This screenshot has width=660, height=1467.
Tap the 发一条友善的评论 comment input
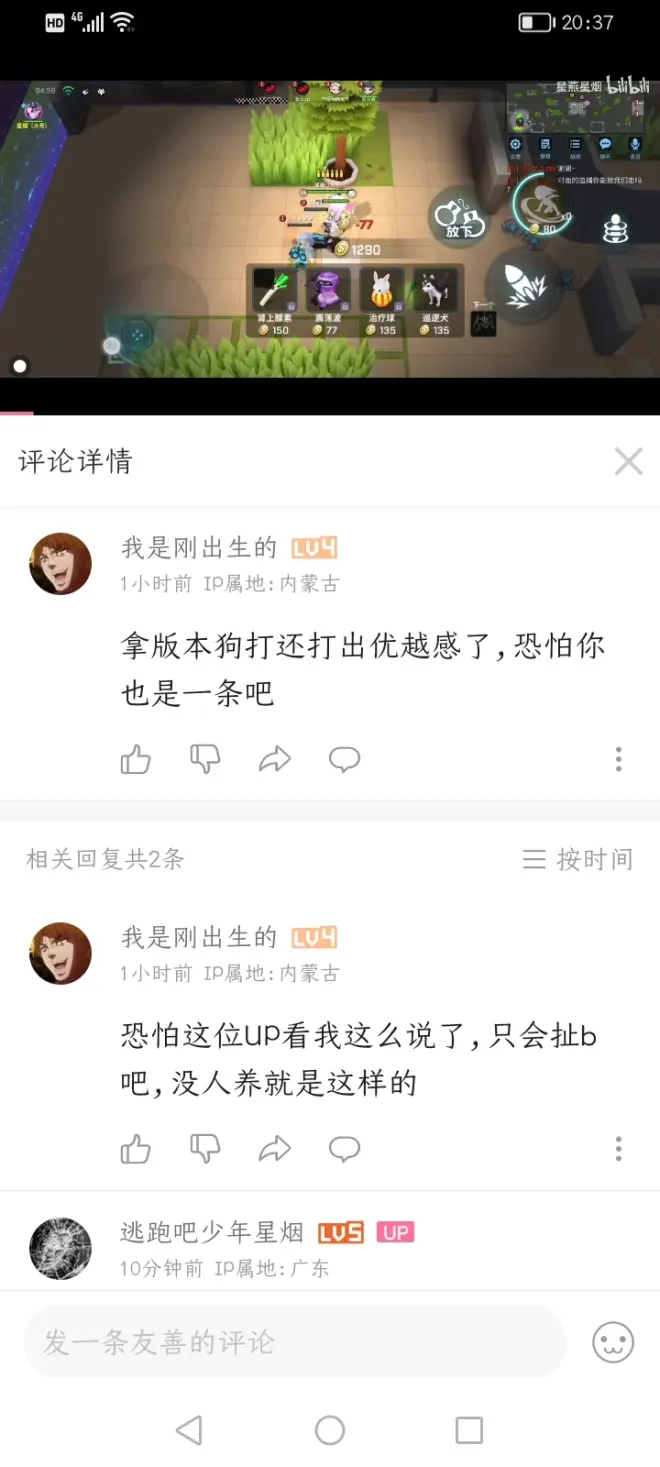[295, 1342]
